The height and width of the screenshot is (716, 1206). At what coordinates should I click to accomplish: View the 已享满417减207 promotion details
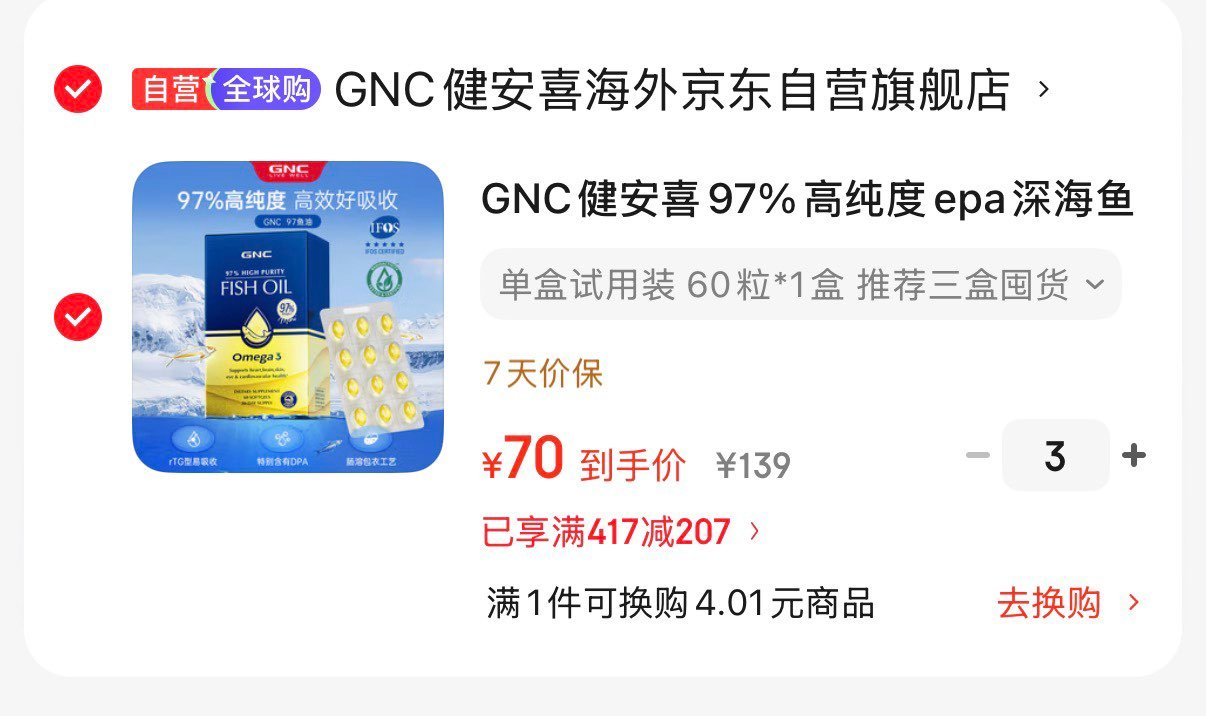click(620, 532)
